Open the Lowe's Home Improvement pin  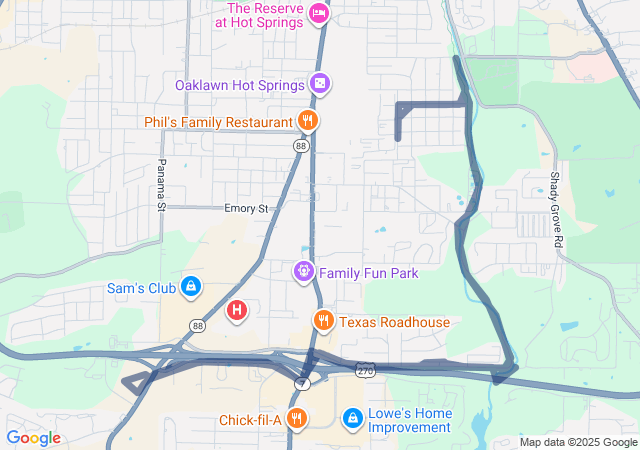pos(352,417)
